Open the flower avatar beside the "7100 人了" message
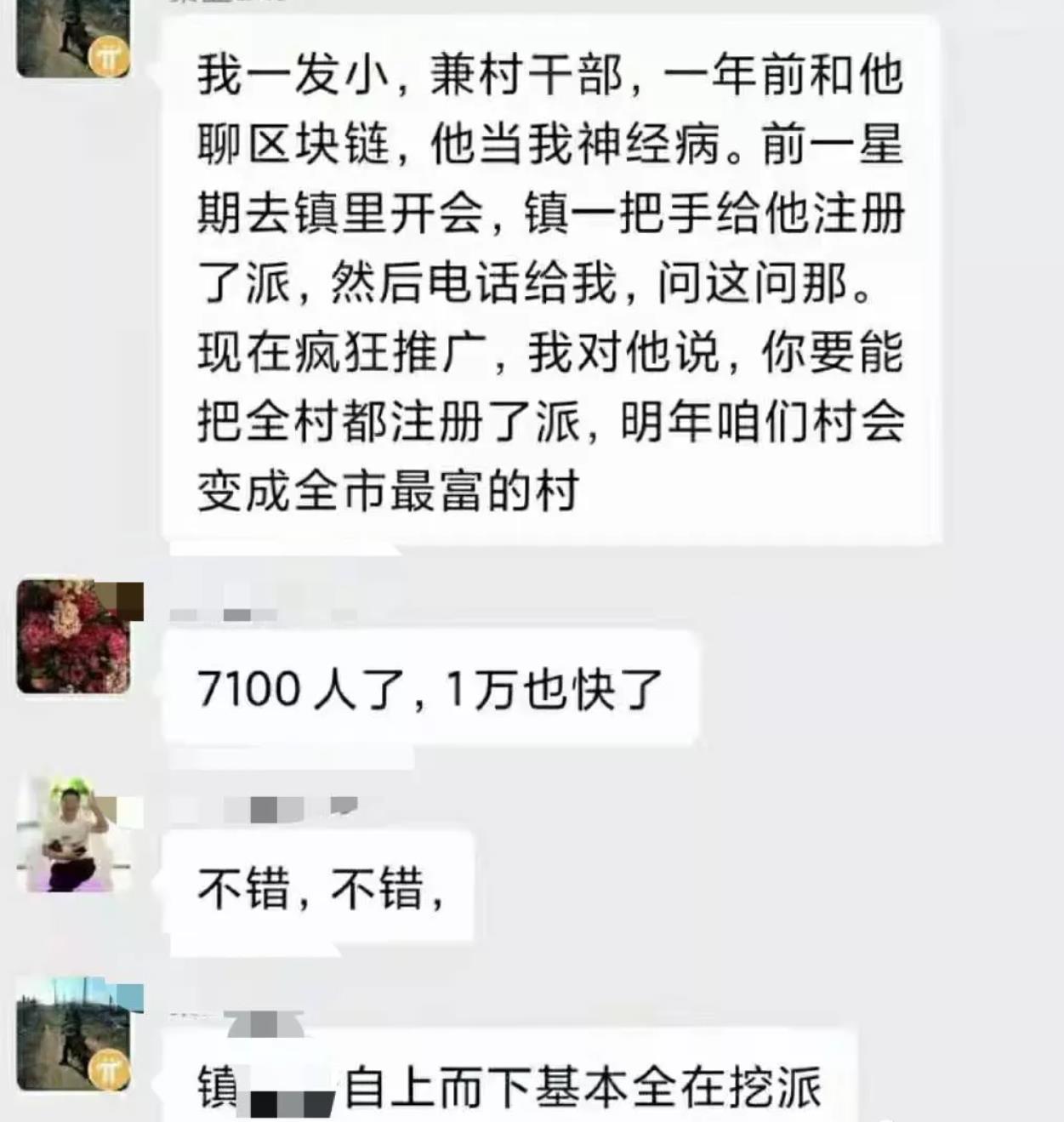 click(74, 636)
